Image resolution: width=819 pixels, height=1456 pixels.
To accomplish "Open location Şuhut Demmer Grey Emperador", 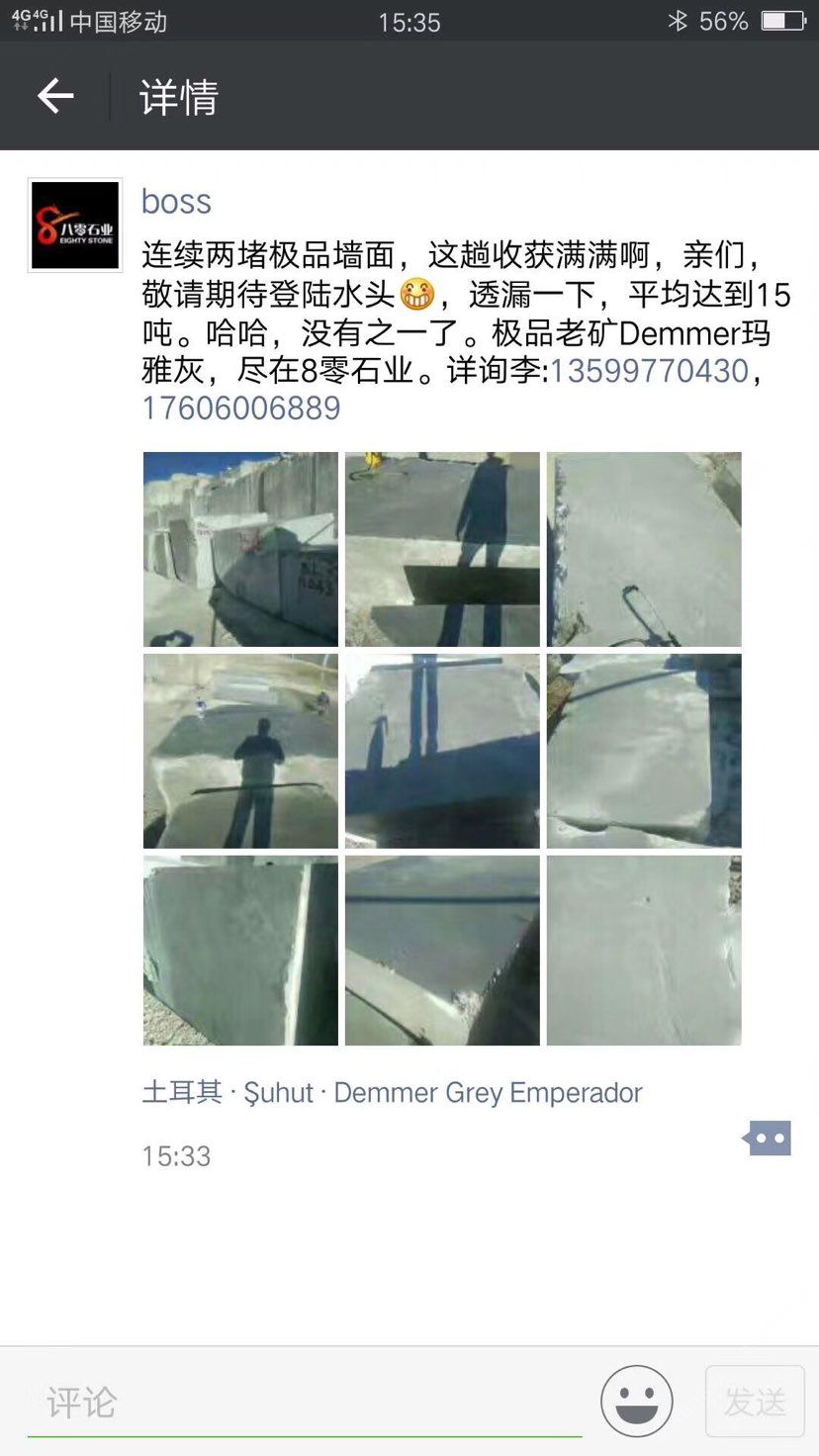I will pos(393,1092).
